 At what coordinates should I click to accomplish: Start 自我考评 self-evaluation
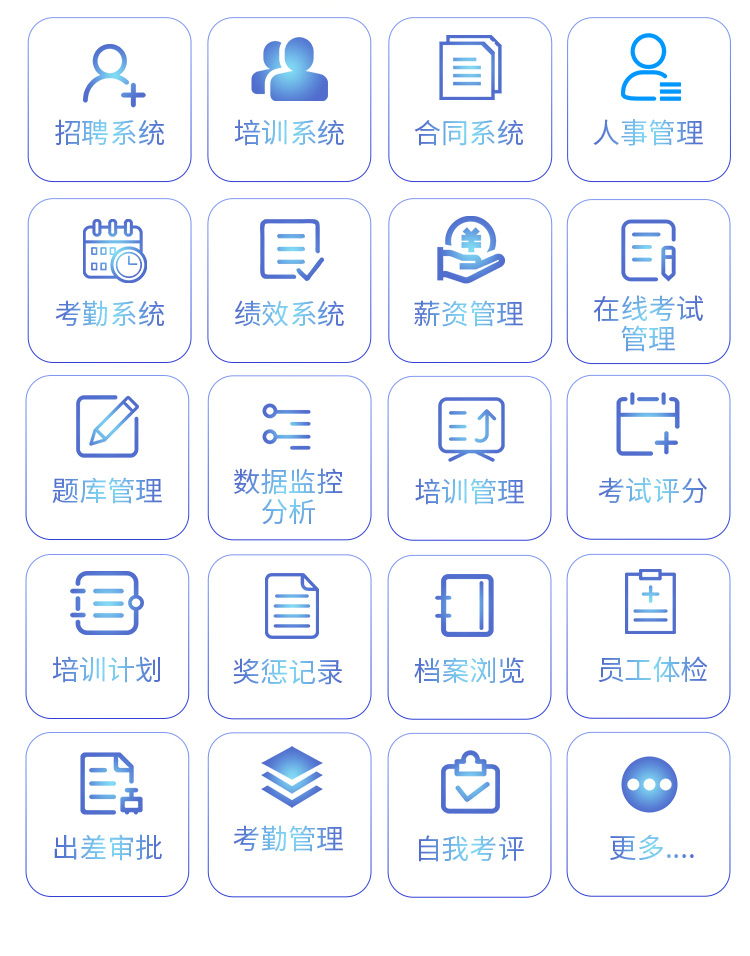[469, 815]
